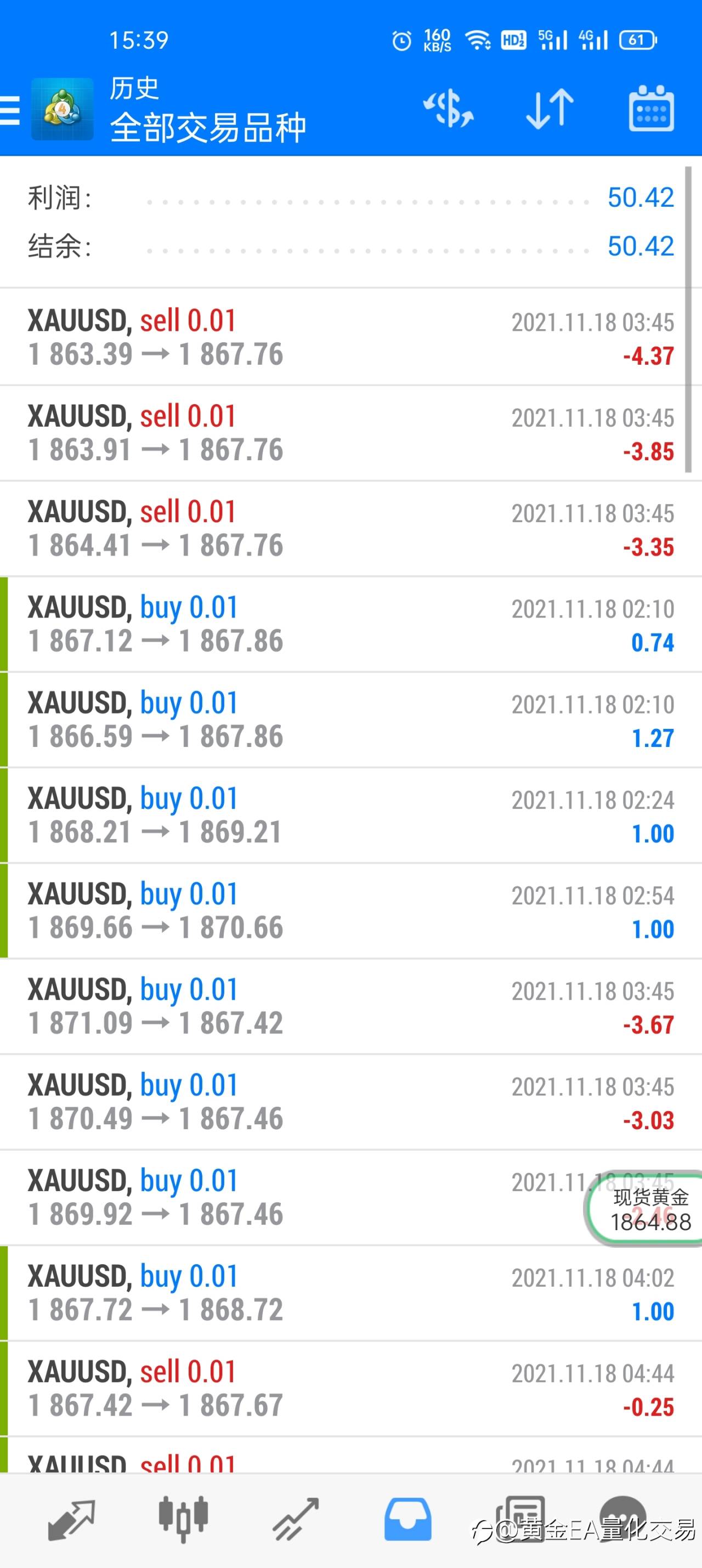This screenshot has height=1568, width=702.
Task: Select the History inbox tab
Action: pos(407,1519)
